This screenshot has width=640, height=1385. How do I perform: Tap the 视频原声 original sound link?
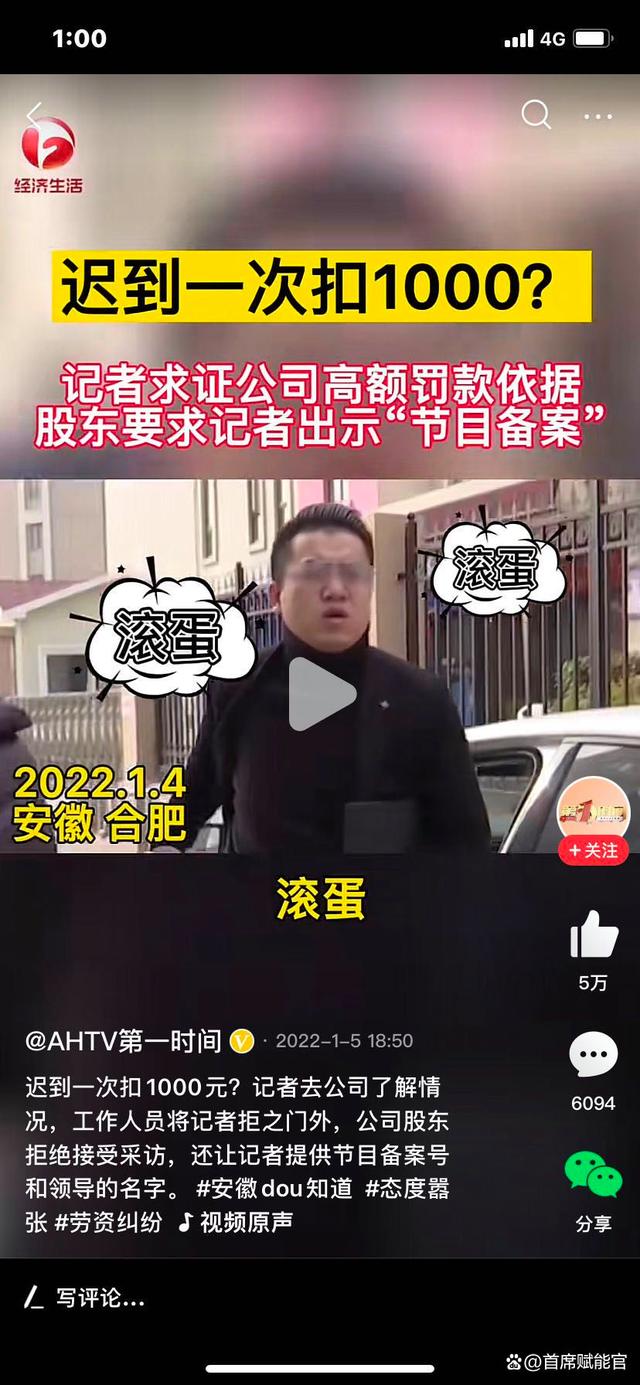pyautogui.click(x=236, y=1222)
